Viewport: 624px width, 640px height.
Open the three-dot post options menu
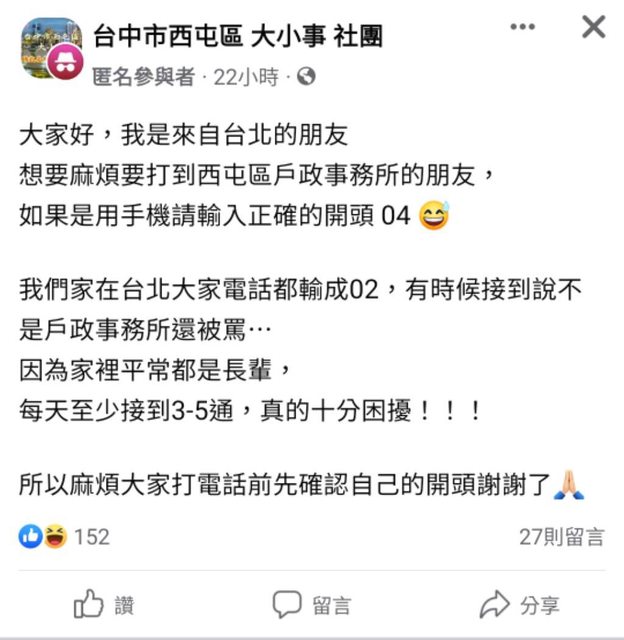click(523, 27)
